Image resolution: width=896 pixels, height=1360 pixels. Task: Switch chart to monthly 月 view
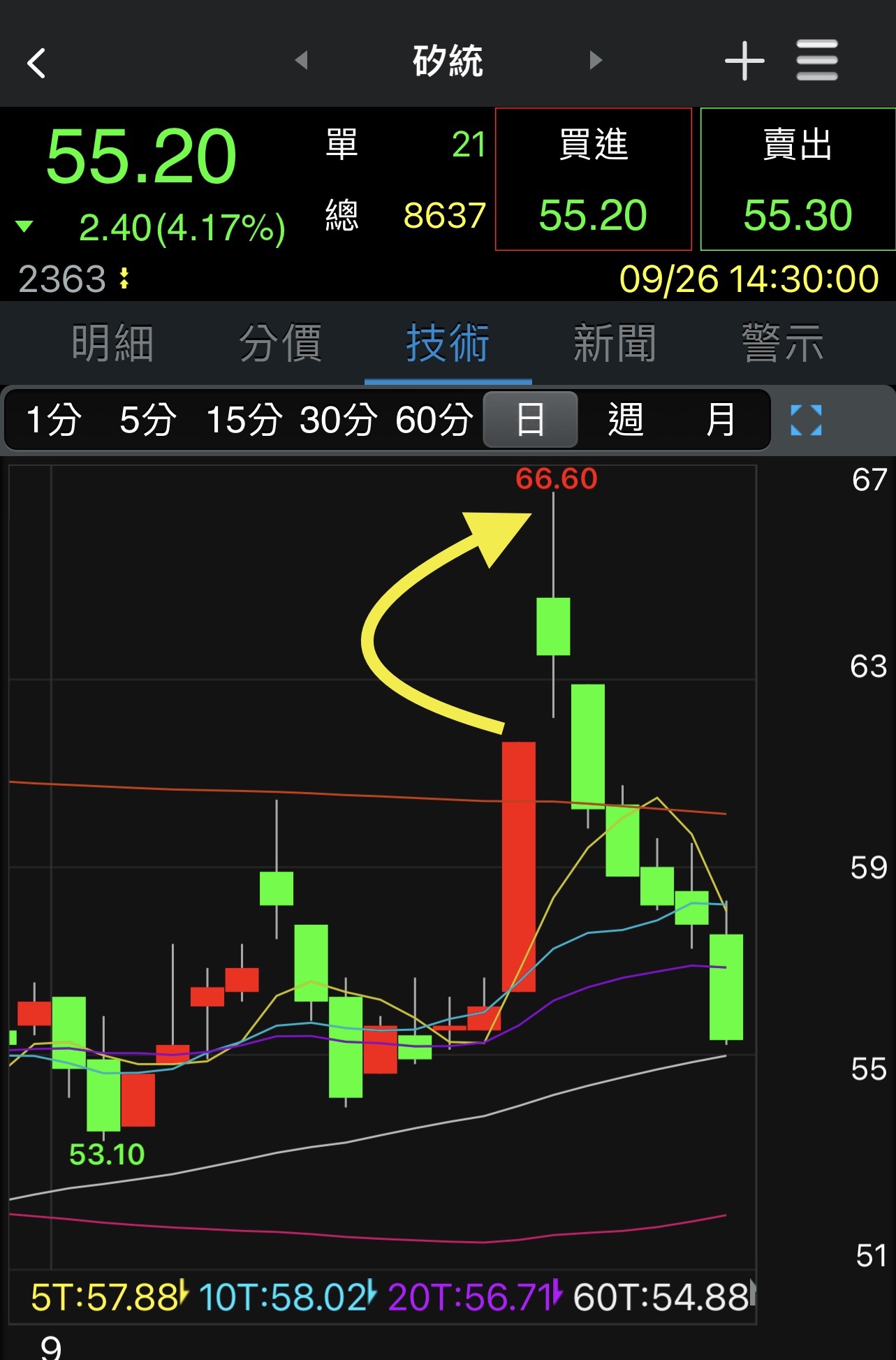click(x=720, y=420)
